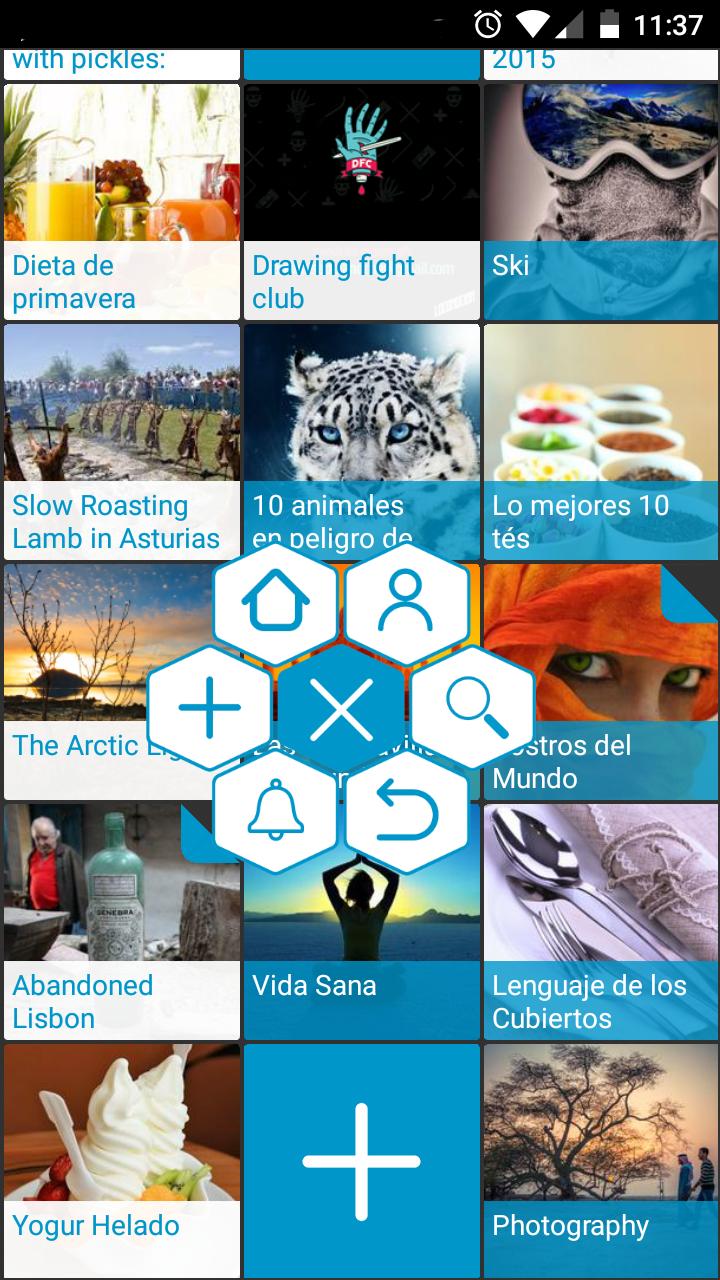Tap the large plus tile to create a board

[x=361, y=1160]
